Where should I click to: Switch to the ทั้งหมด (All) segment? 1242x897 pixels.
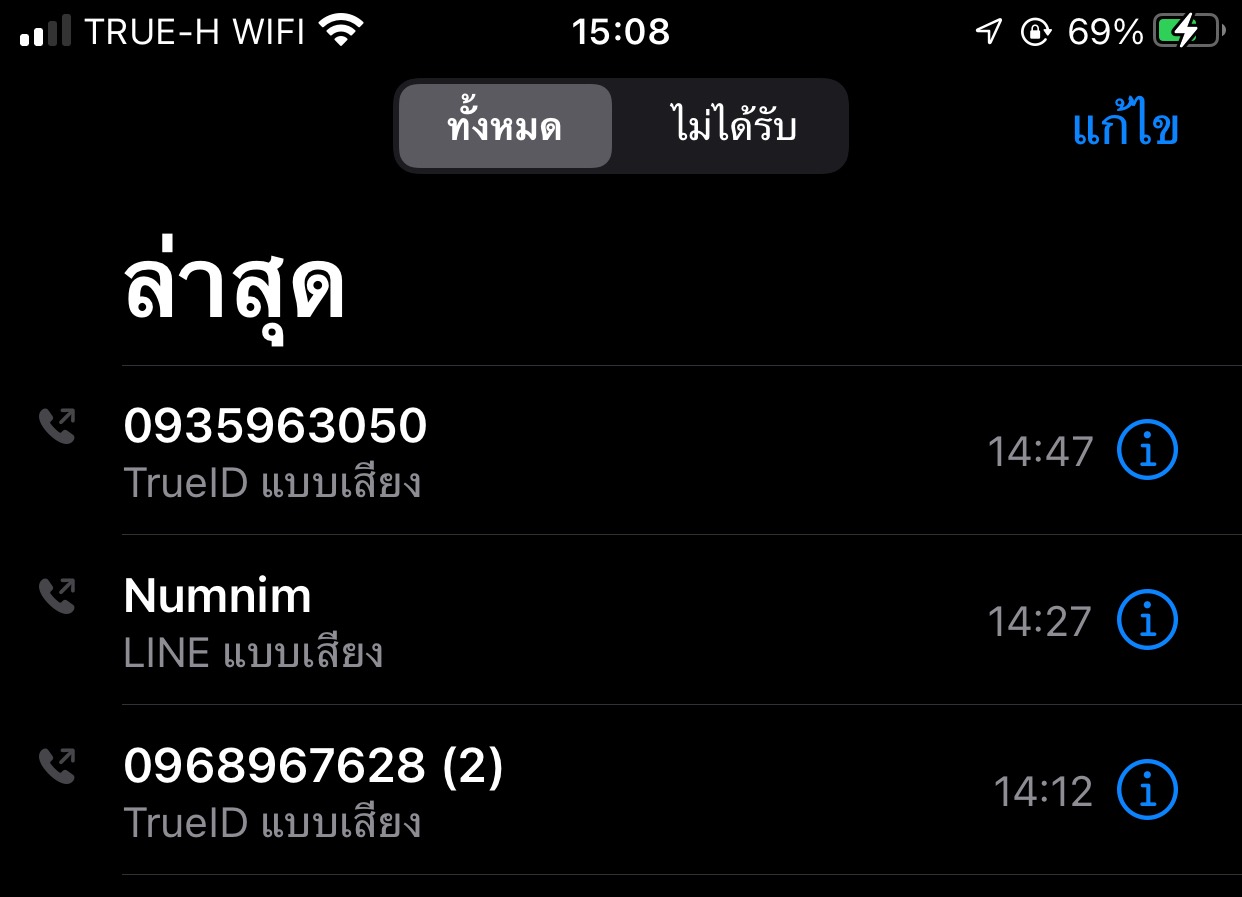505,127
